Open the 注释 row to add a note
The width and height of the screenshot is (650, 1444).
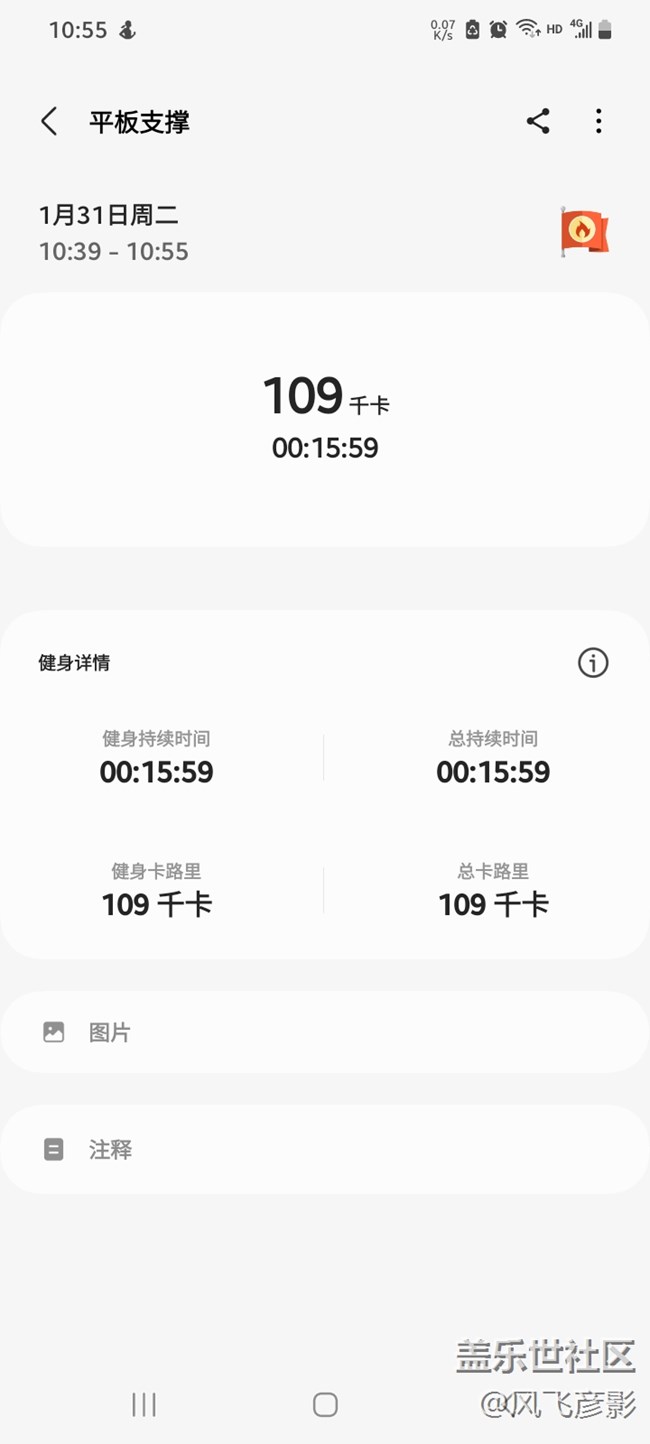pos(324,1150)
